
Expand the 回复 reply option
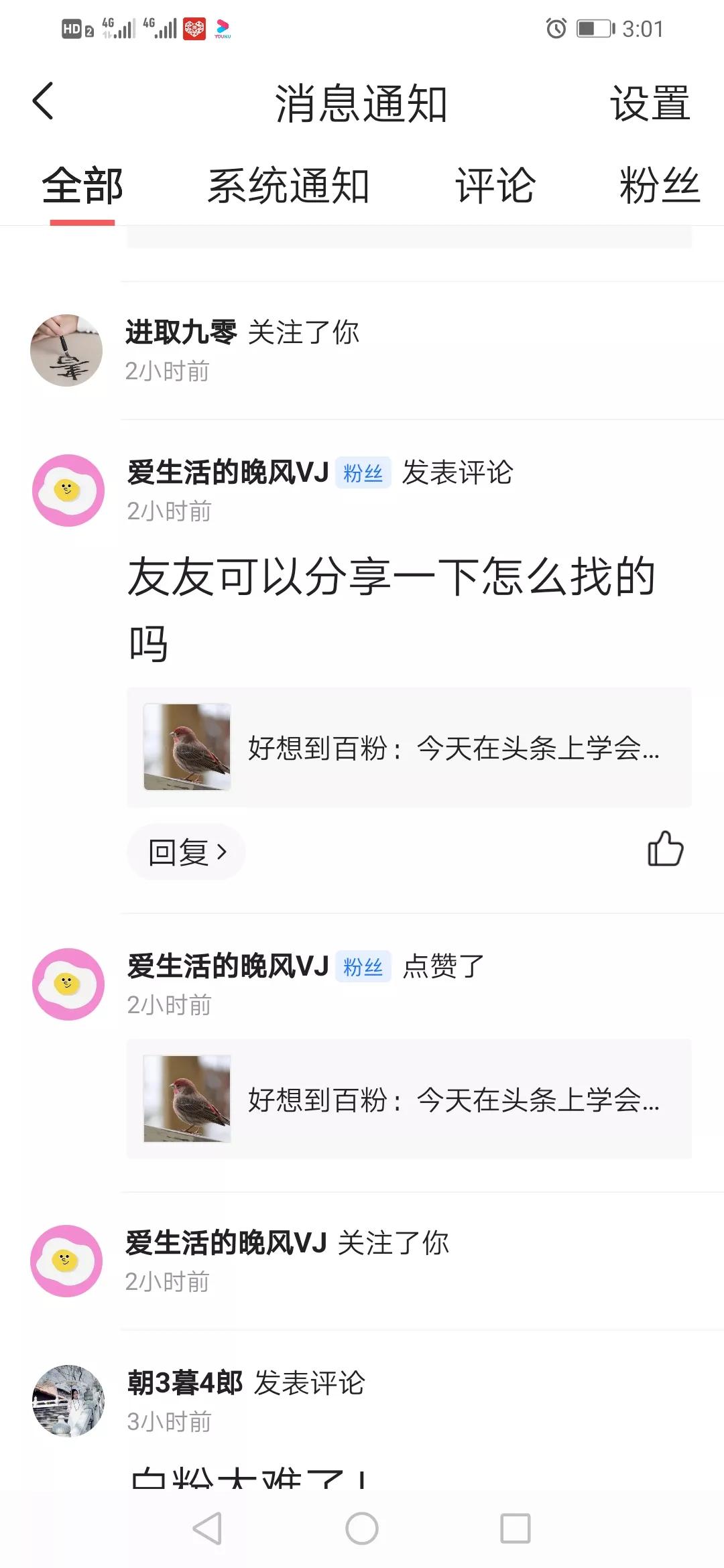pyautogui.click(x=185, y=851)
